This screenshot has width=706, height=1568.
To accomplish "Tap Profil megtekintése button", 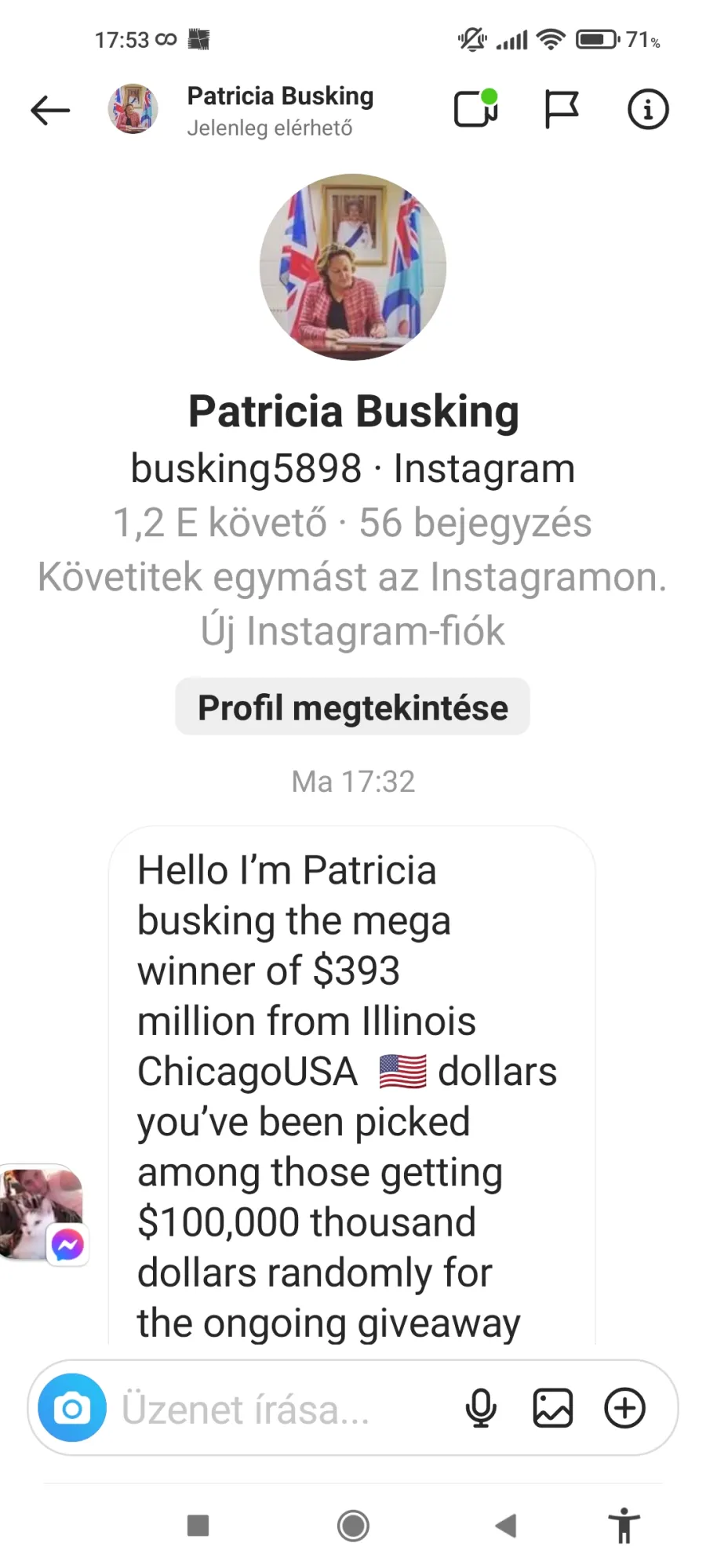I will pos(352,707).
